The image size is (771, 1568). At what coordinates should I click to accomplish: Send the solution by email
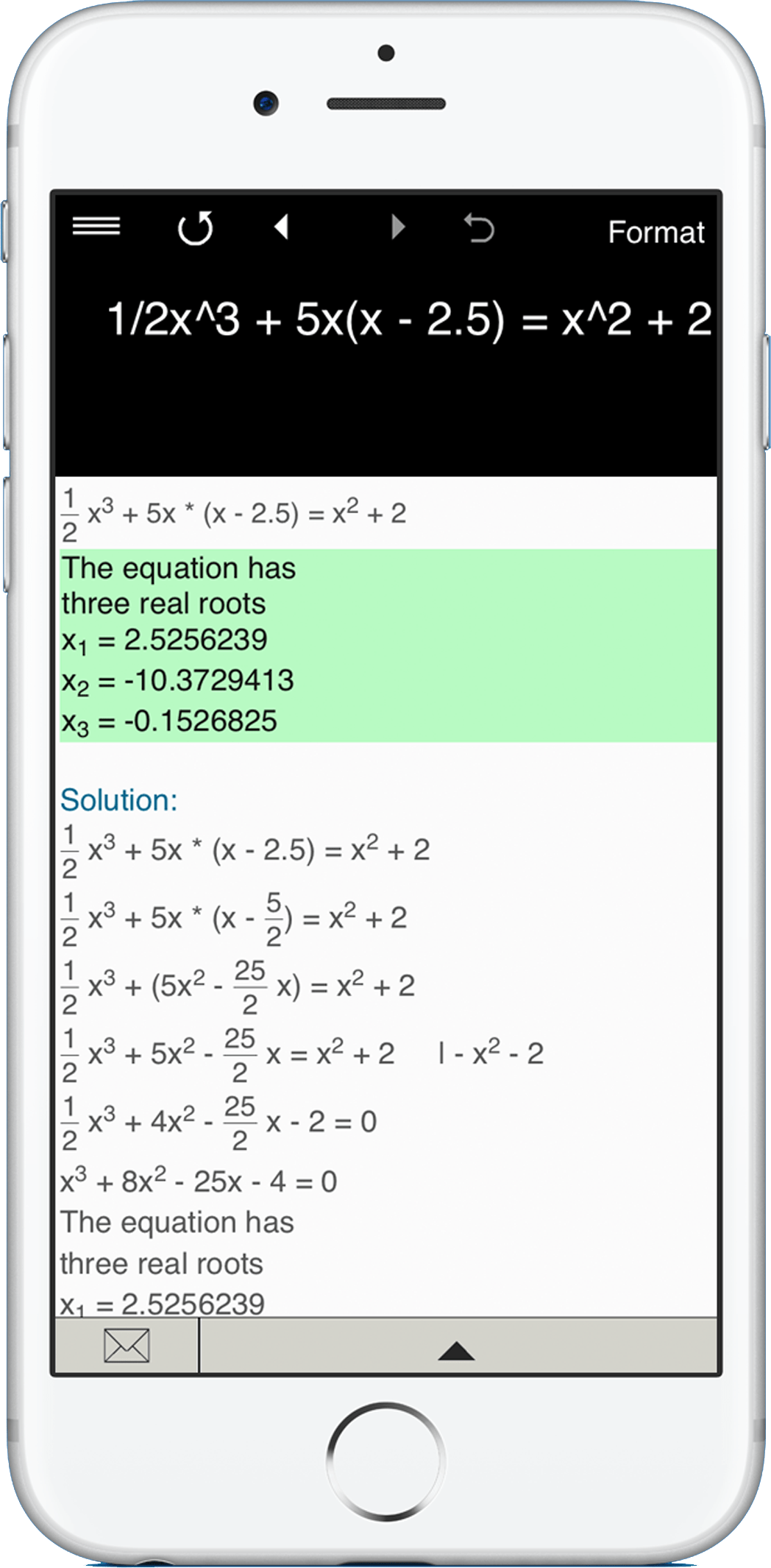click(127, 1345)
